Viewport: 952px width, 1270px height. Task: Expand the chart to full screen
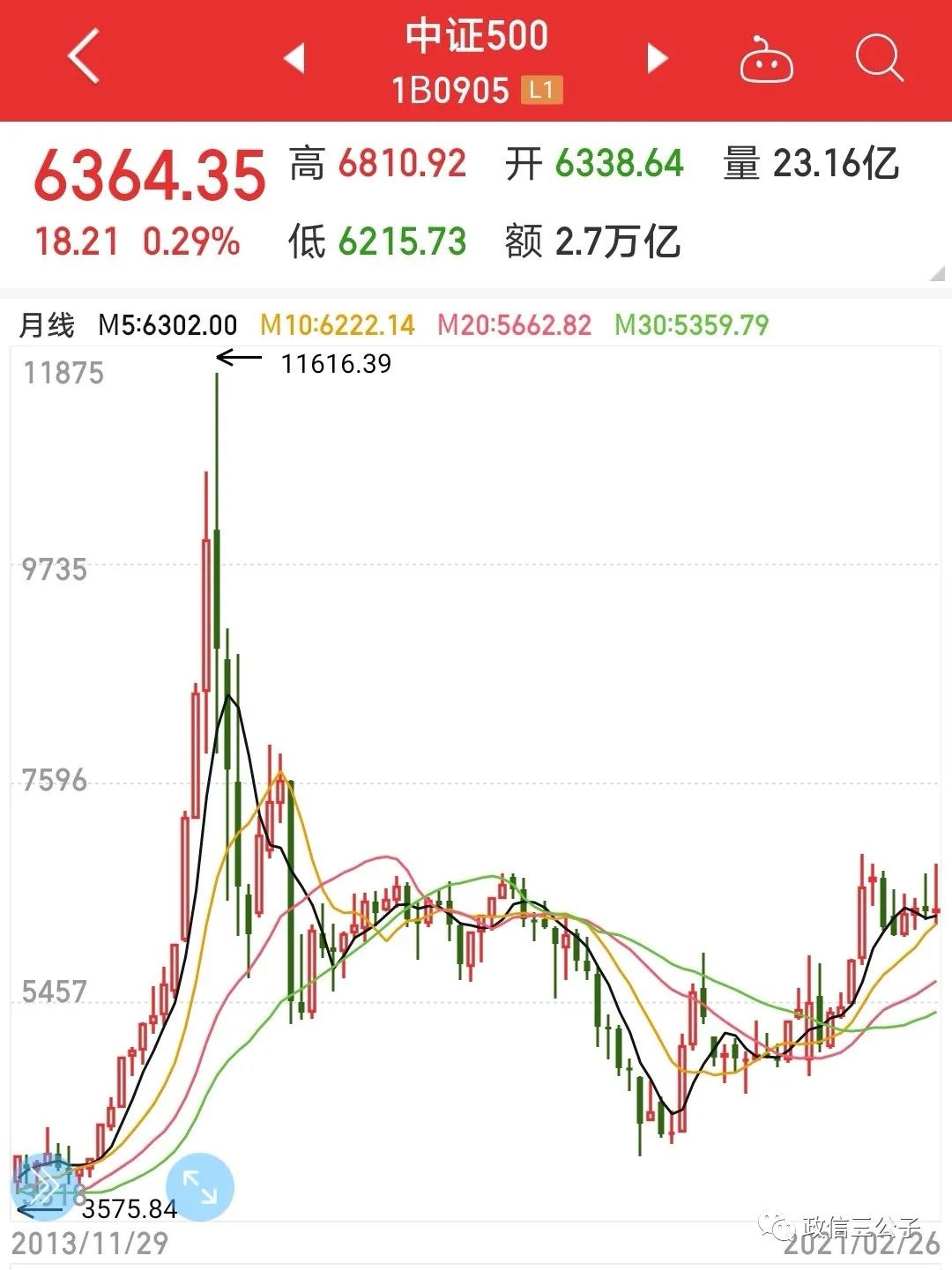199,1186
